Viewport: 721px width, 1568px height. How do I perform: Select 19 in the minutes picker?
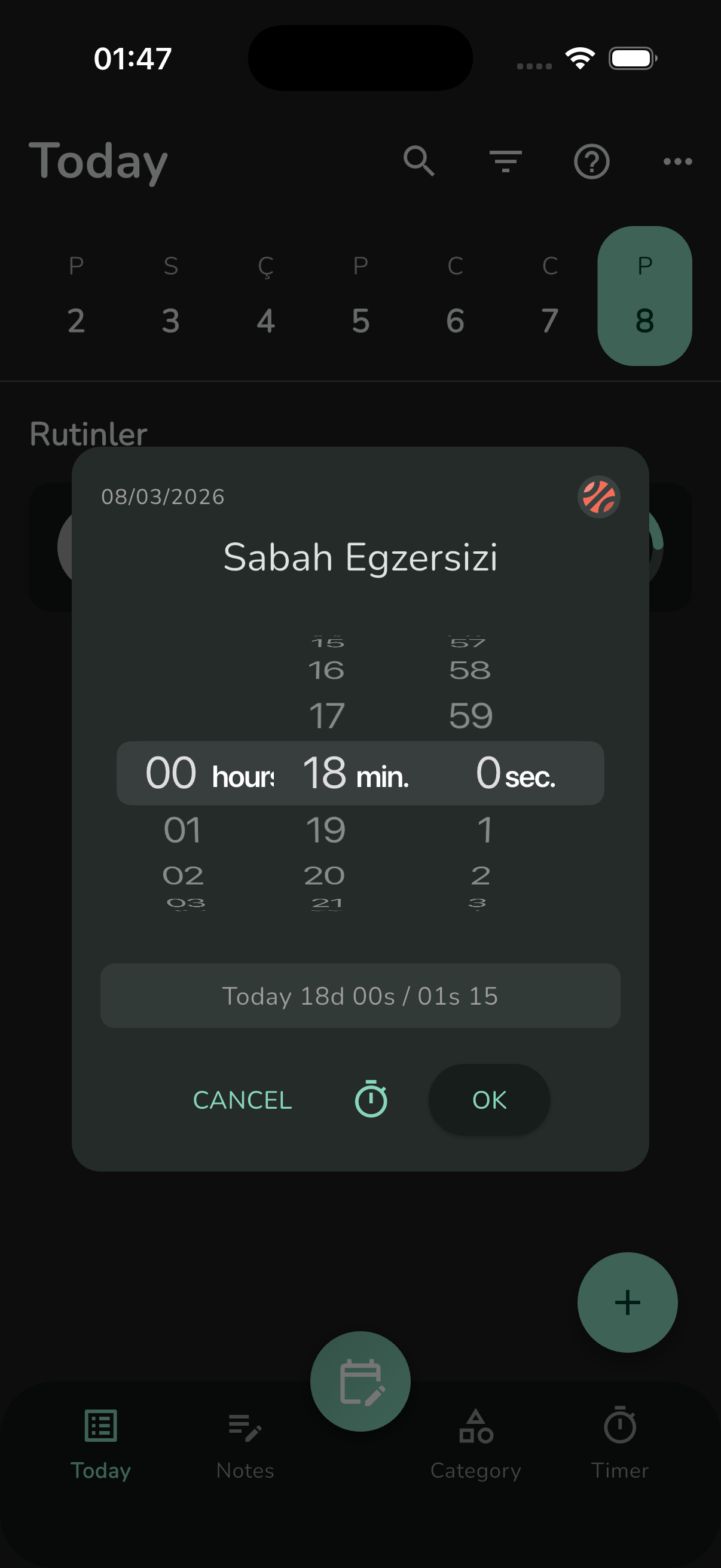[325, 829]
